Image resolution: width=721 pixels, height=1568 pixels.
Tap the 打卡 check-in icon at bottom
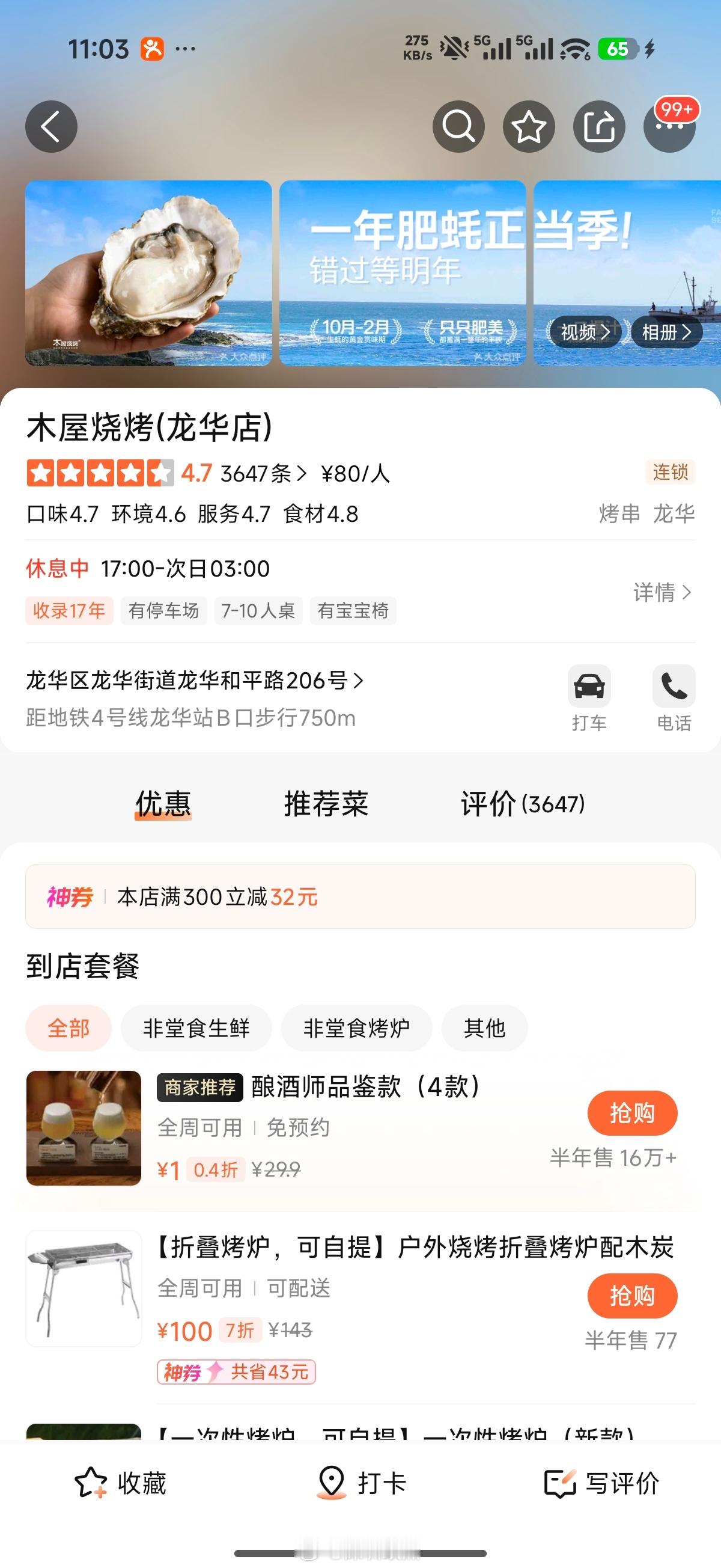(x=360, y=1483)
